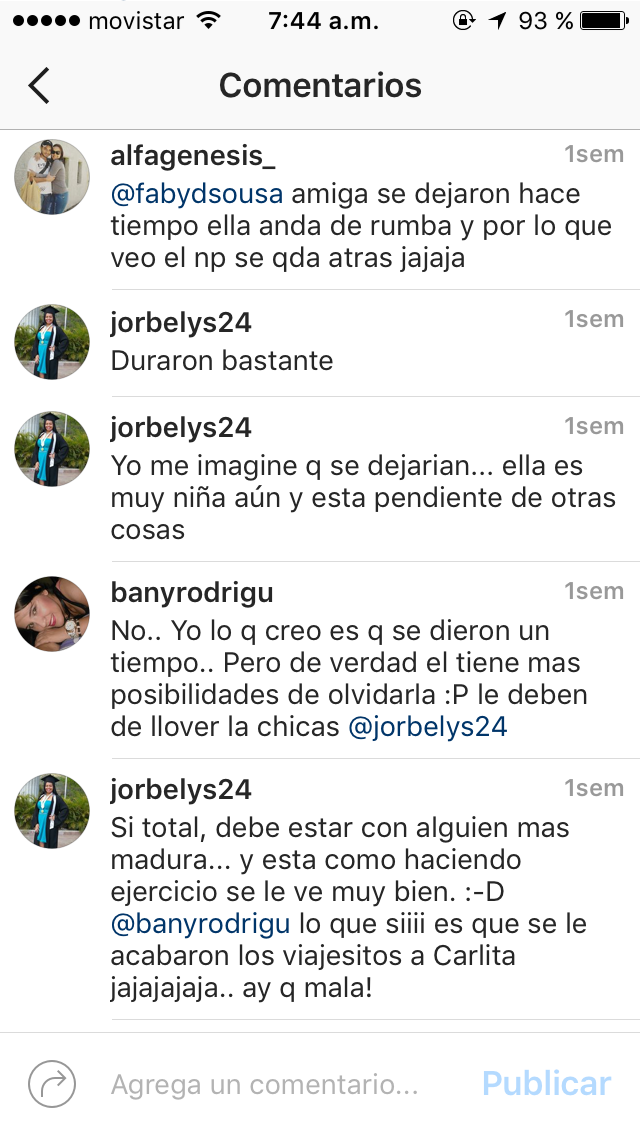Viewport: 640px width, 1136px height.
Task: Tap the Publicar button
Action: pyautogui.click(x=546, y=1084)
